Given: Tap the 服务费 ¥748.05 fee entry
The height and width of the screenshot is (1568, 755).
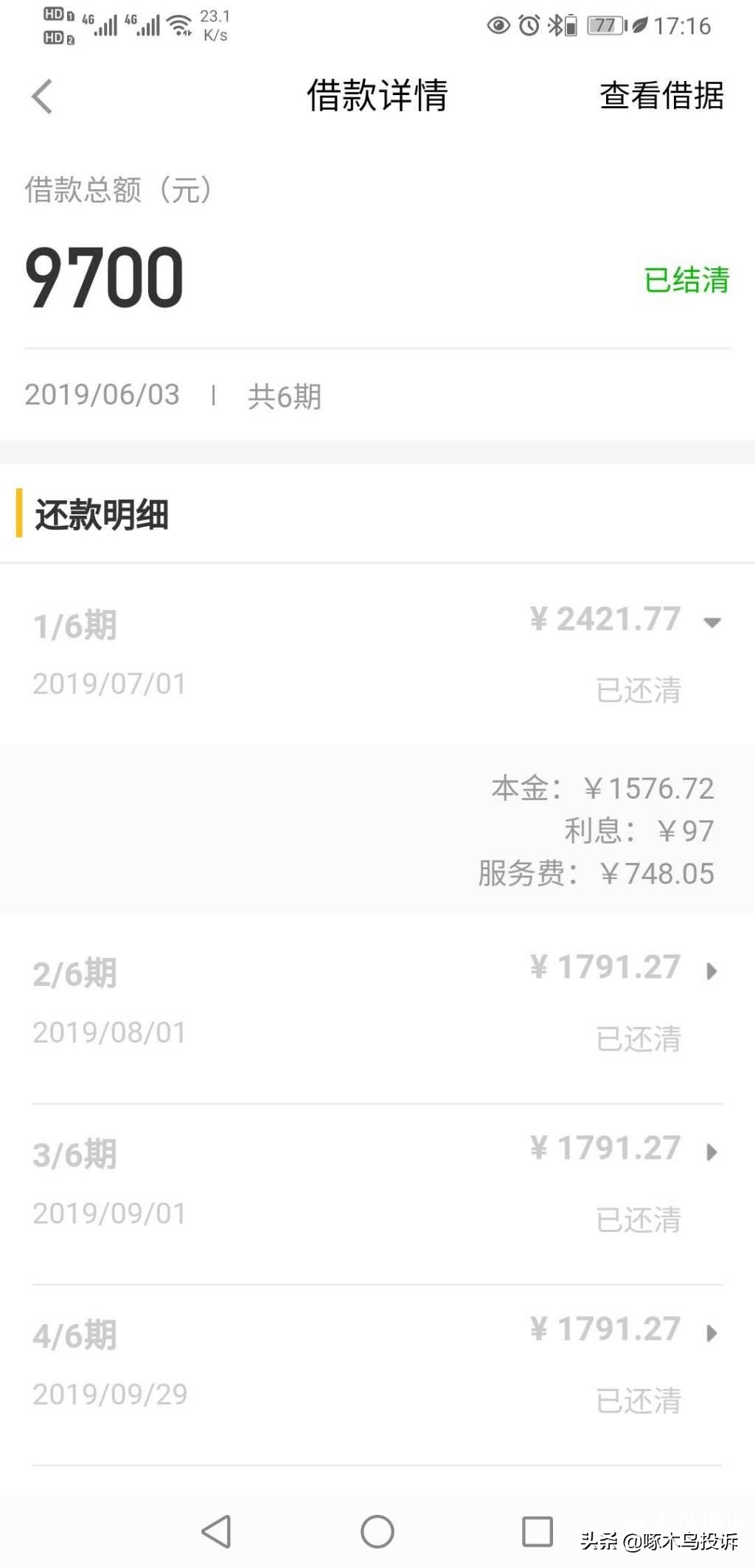Looking at the screenshot, I should tap(595, 873).
